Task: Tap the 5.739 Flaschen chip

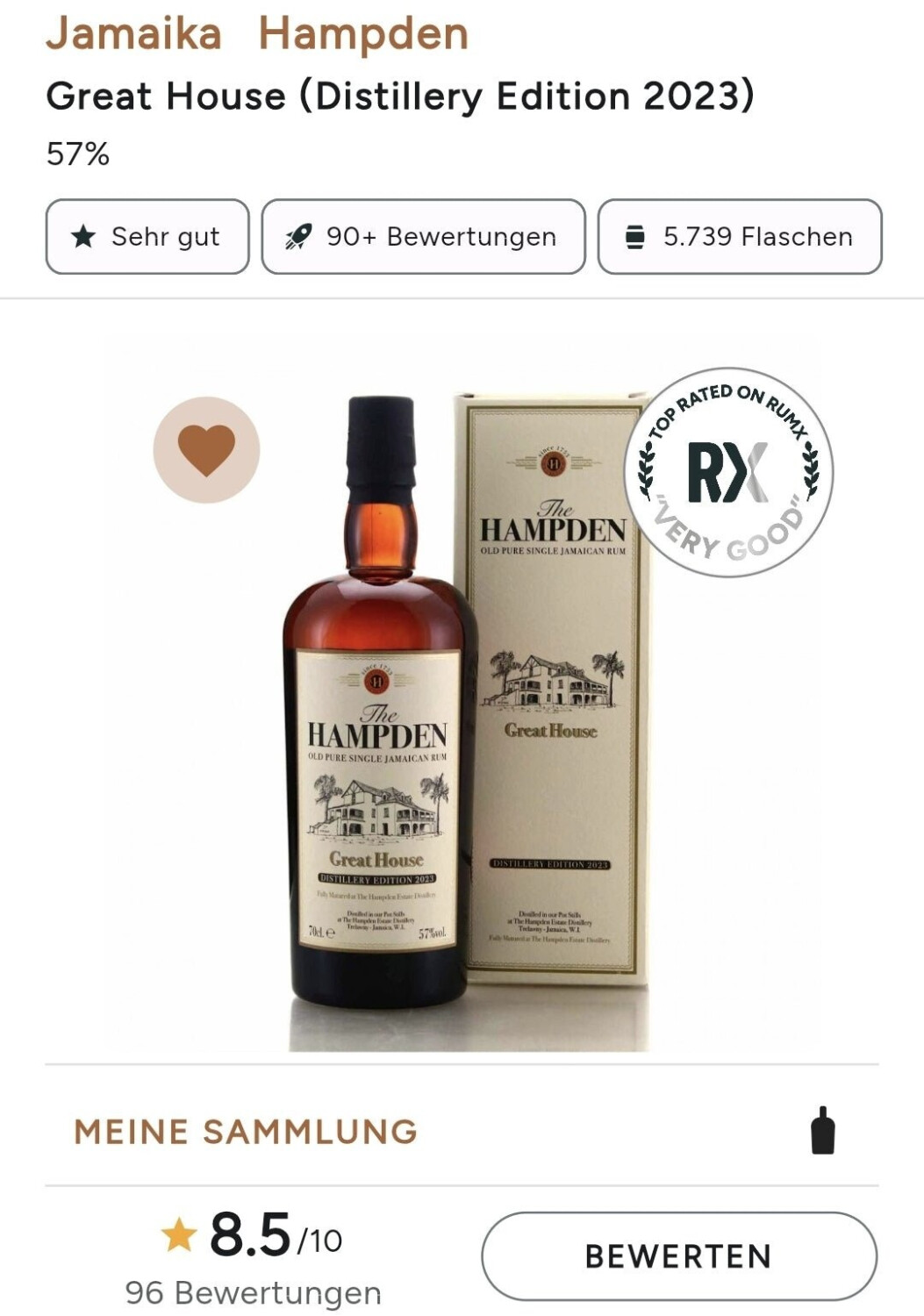Action: click(x=740, y=237)
